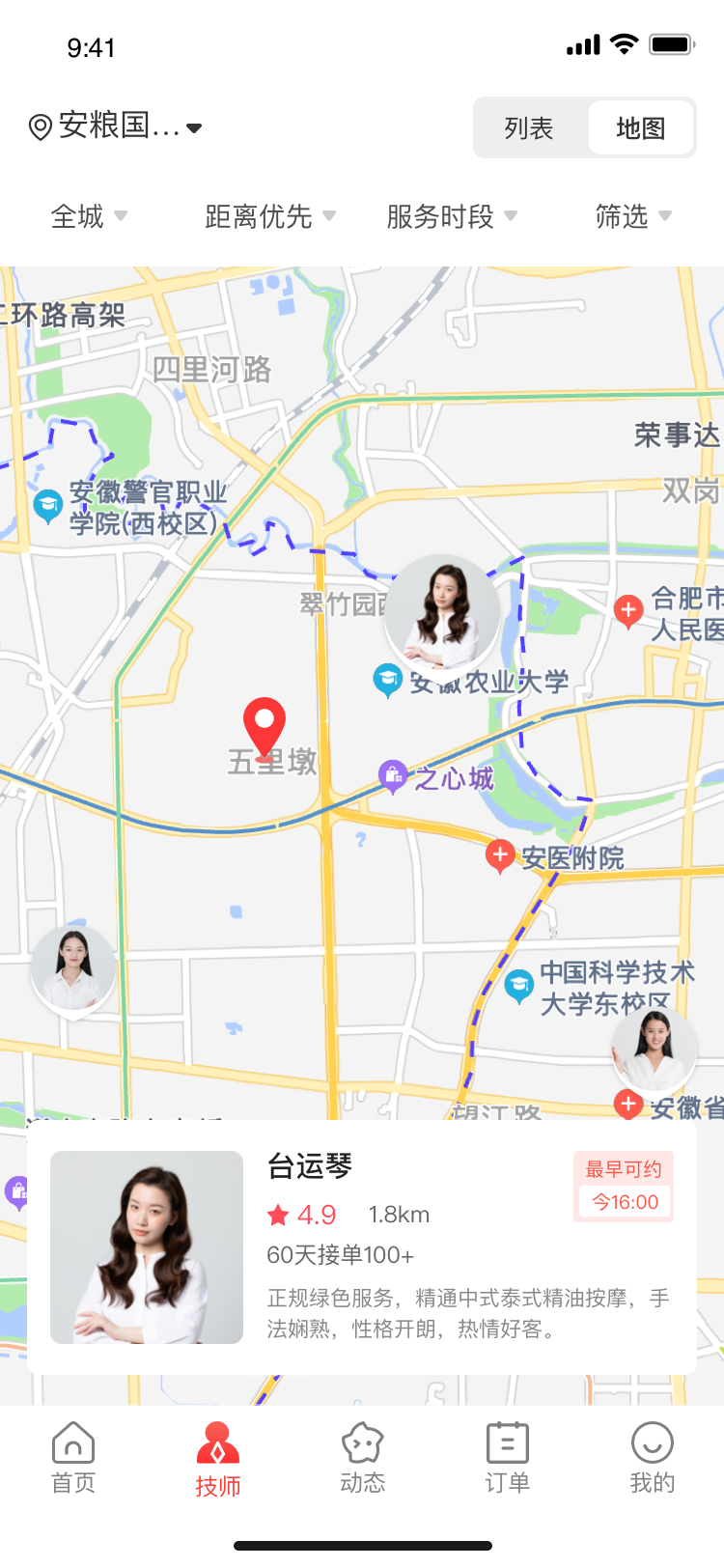Switch to the 列表 list view

click(529, 127)
